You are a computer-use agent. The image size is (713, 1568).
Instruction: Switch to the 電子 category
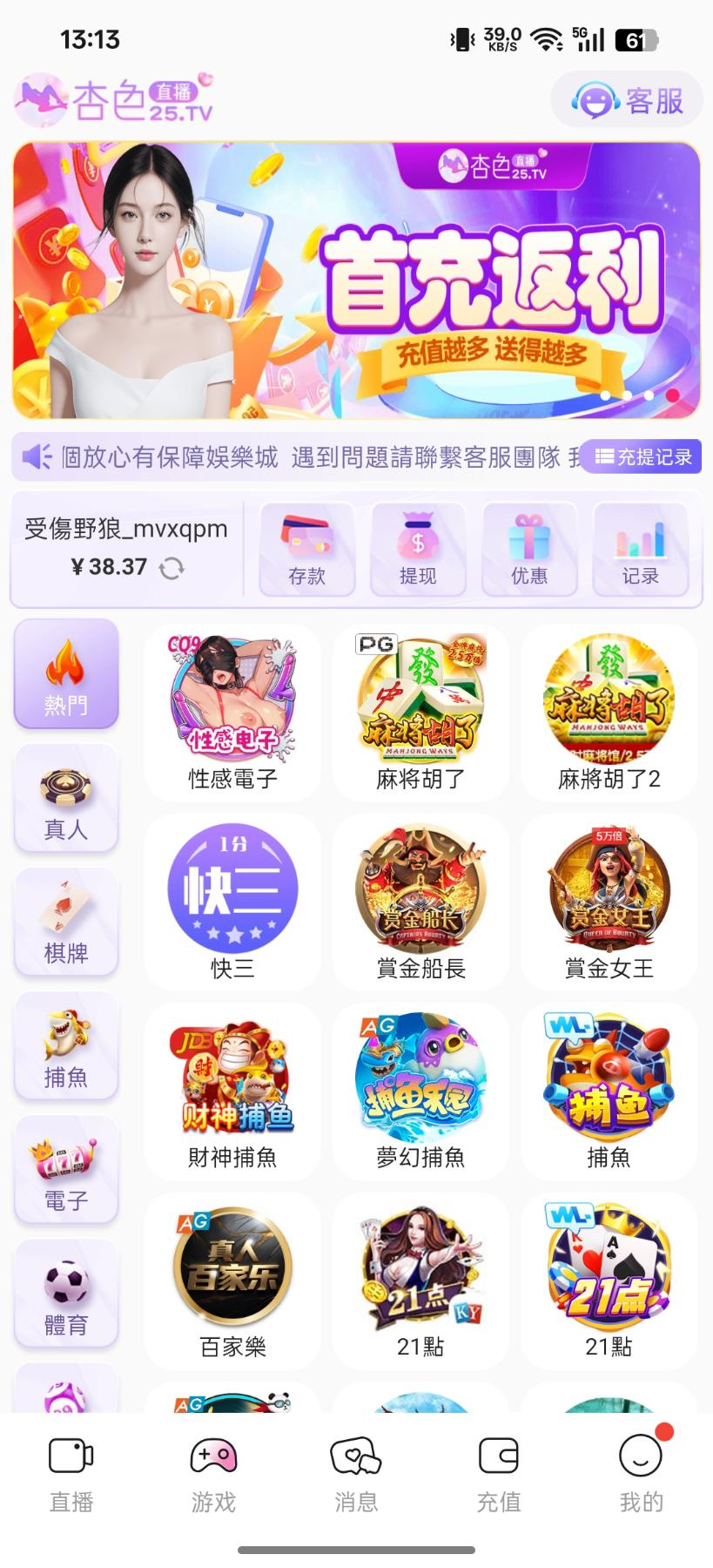66,1170
